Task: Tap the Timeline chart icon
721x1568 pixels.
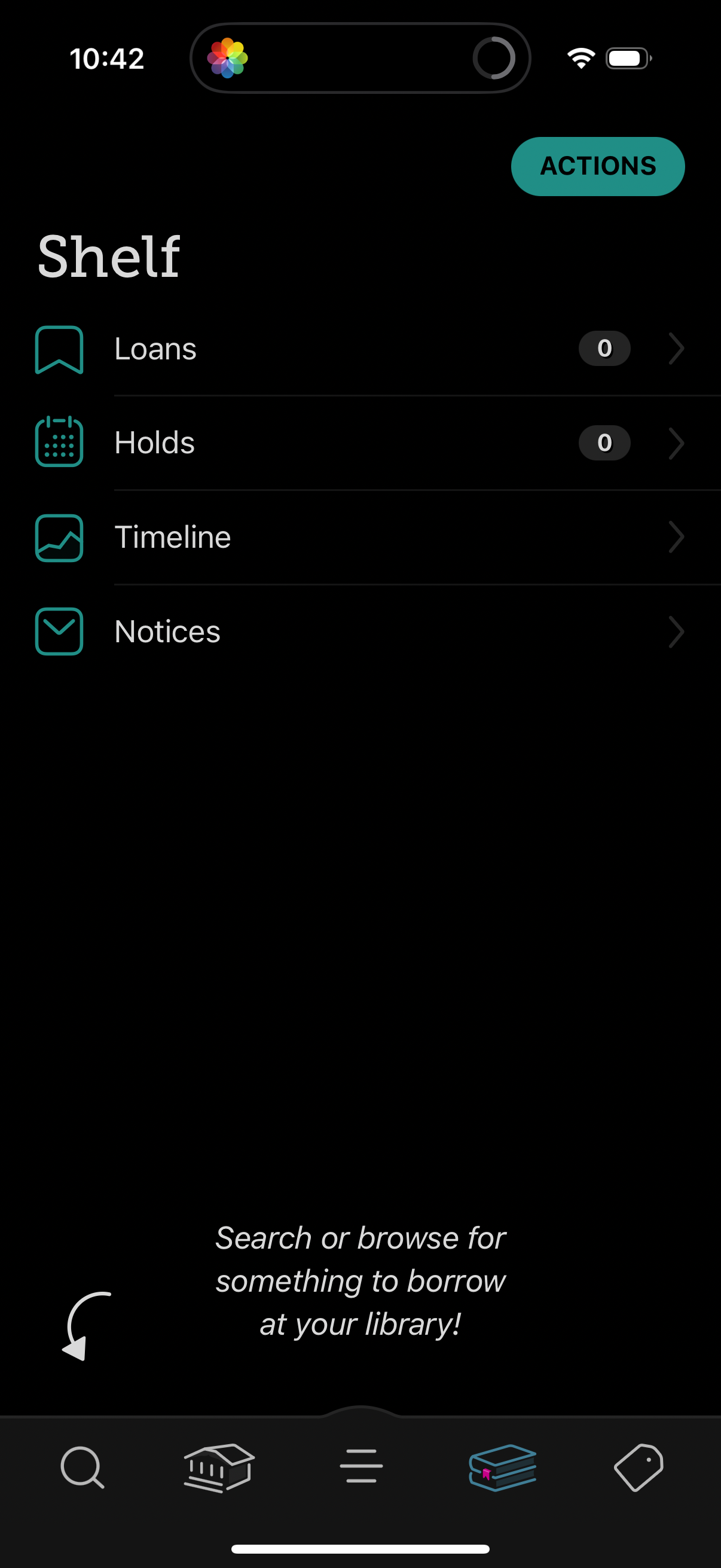Action: [x=59, y=537]
